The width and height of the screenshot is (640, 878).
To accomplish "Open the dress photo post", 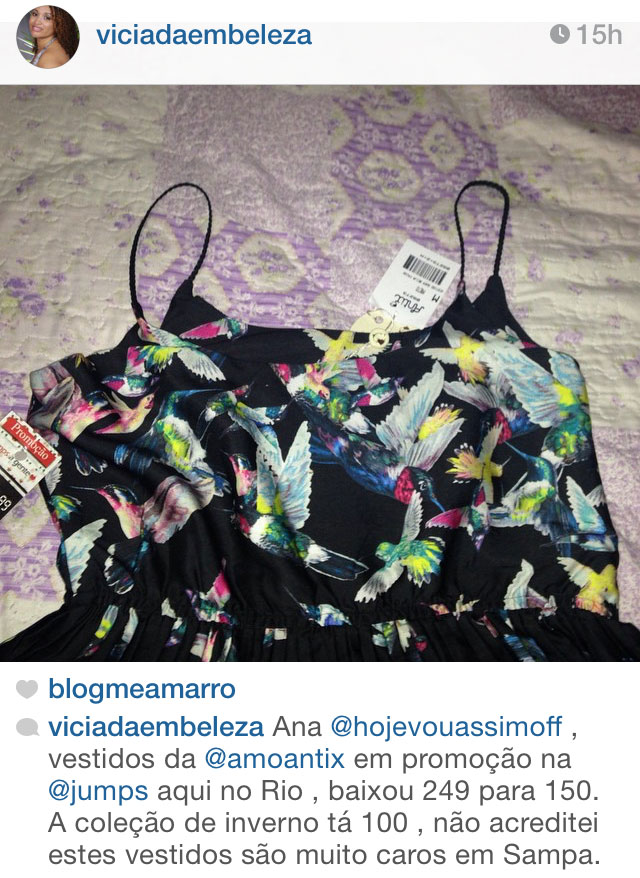I will [320, 370].
